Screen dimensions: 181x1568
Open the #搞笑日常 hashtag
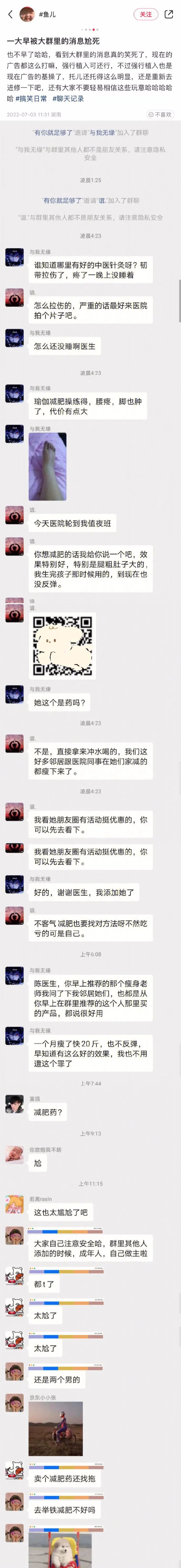pos(31,99)
